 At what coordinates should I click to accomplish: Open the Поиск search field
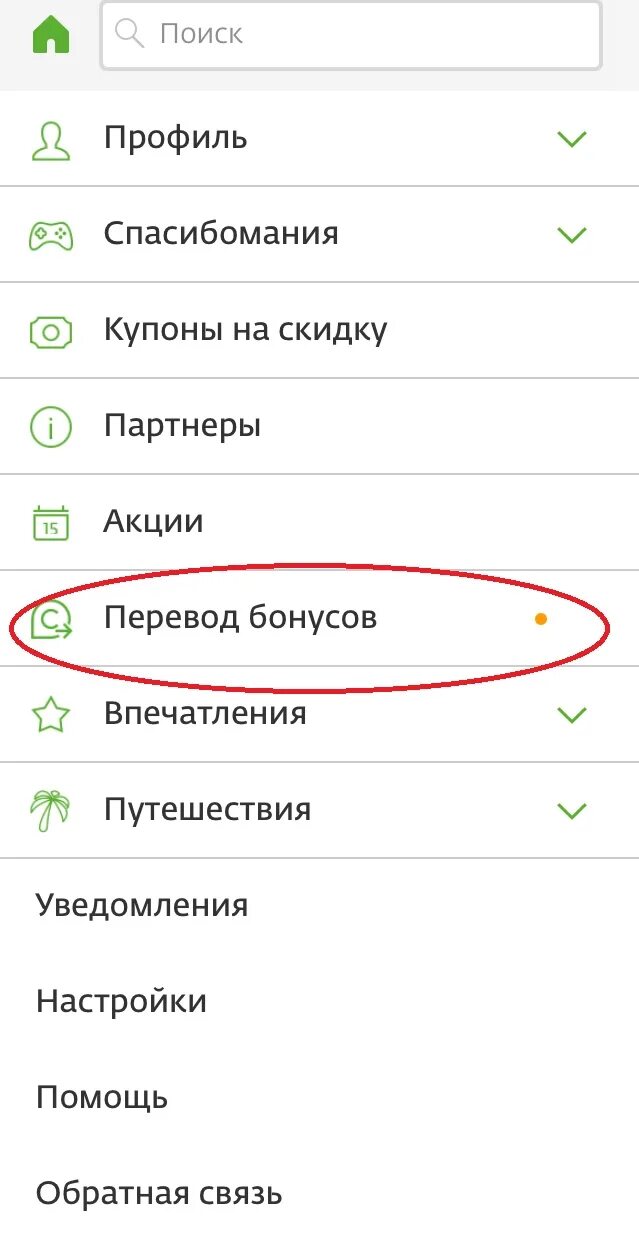[351, 35]
